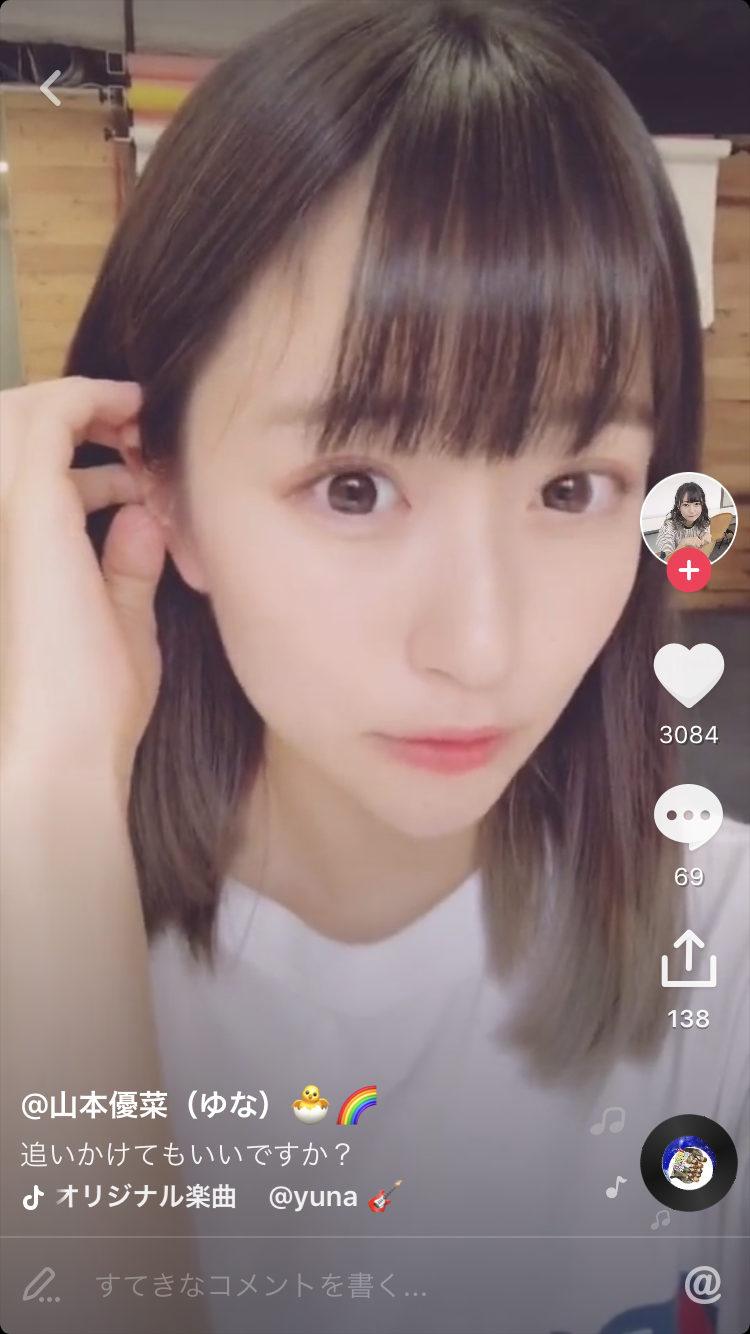Follow the creator with the red plus button
750x1334 pixels.
pos(689,571)
